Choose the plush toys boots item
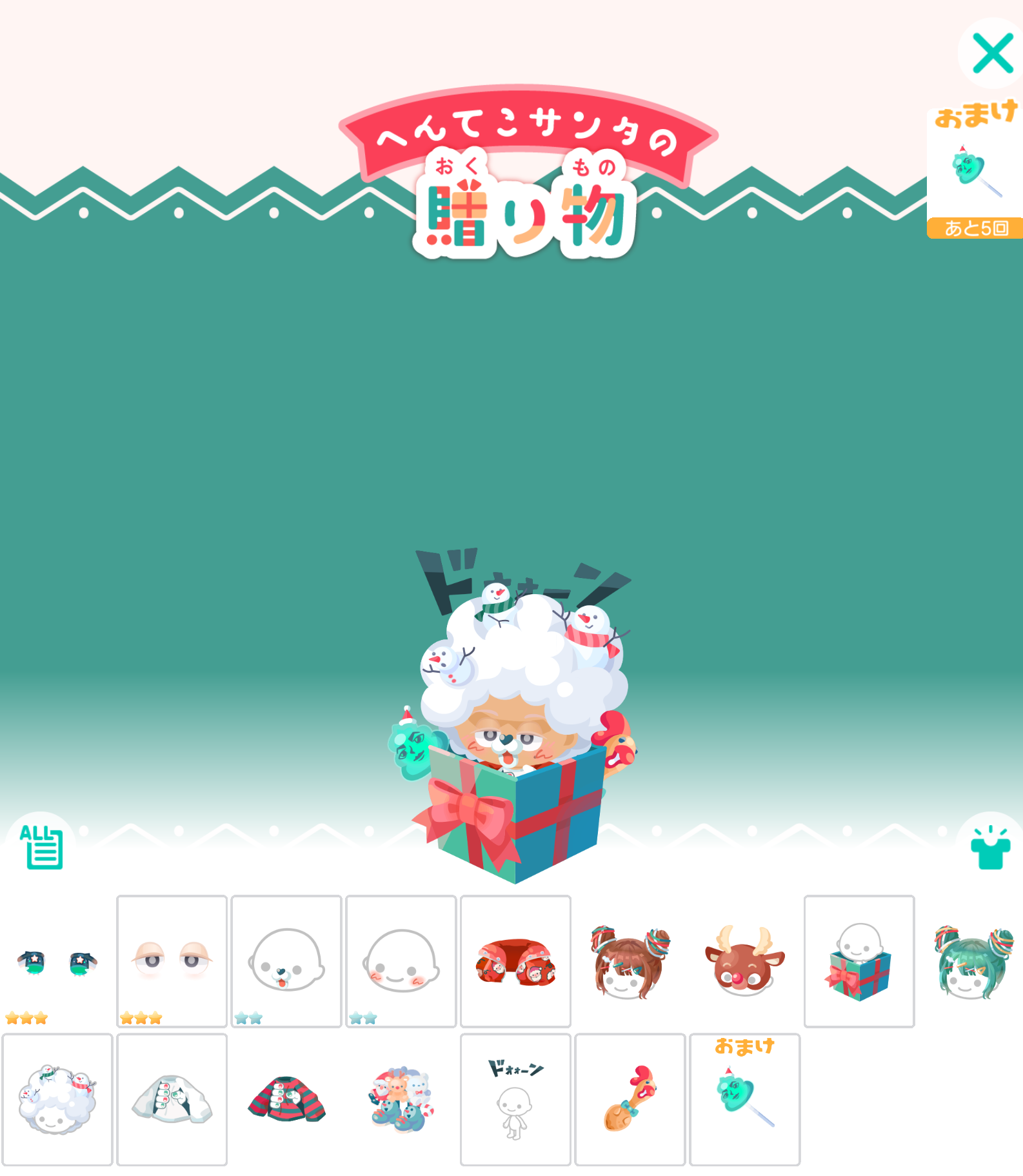Screen dimensions: 1023x1176 click(x=401, y=1099)
